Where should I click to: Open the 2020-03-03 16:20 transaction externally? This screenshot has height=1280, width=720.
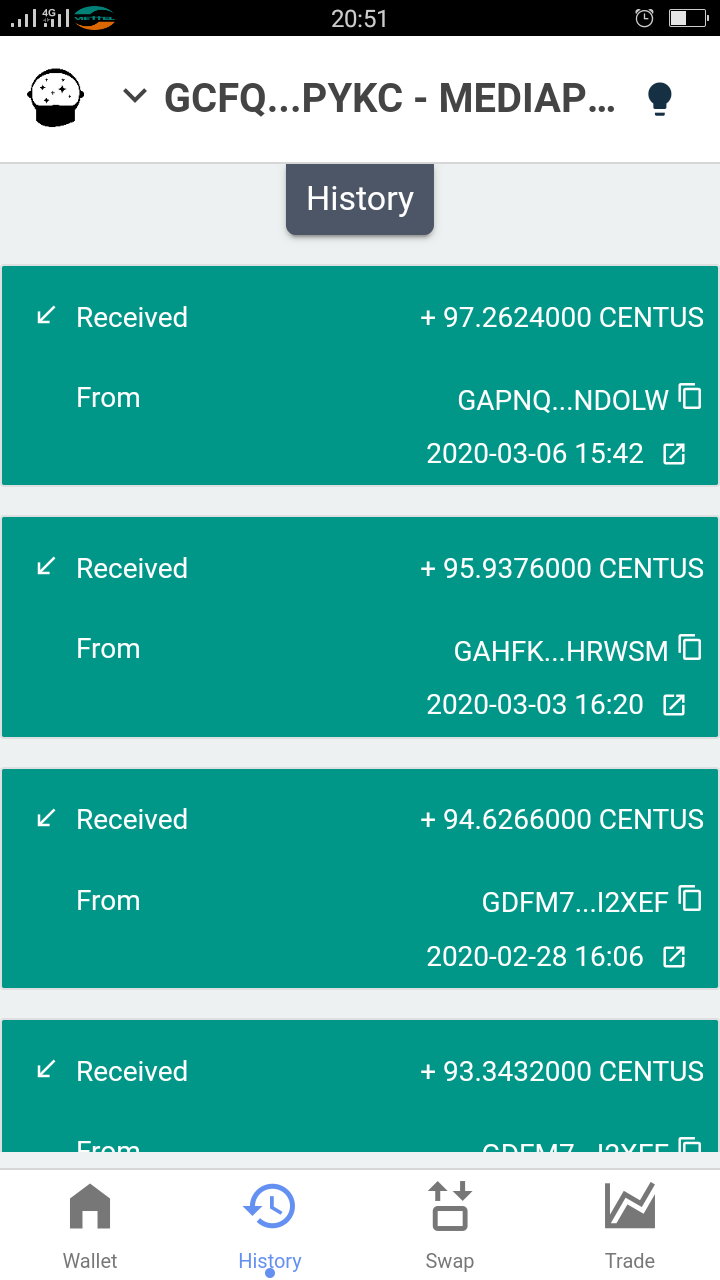click(675, 705)
